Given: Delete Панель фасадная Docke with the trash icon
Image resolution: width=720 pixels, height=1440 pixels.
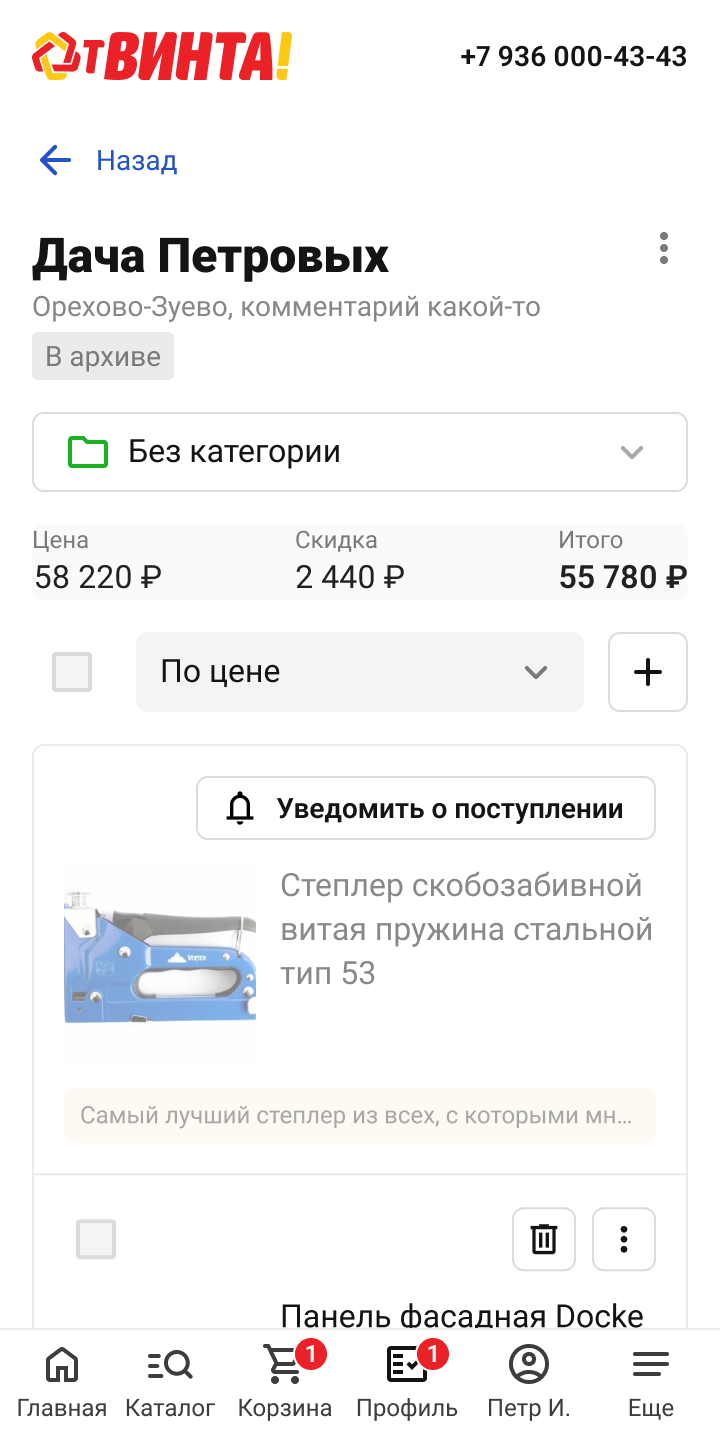Looking at the screenshot, I should tap(544, 1240).
